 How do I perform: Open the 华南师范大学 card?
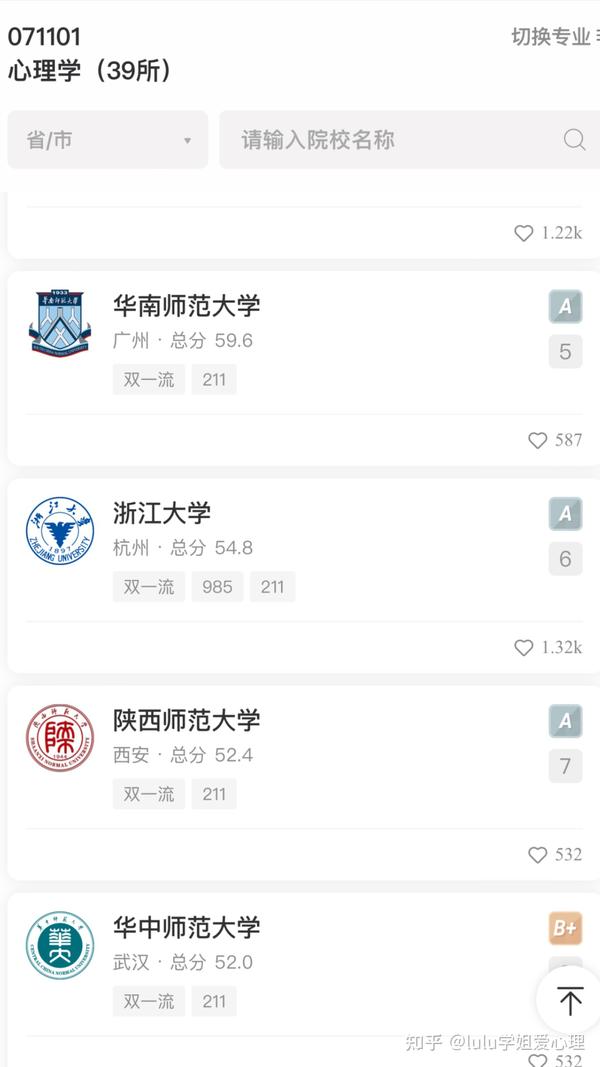point(303,368)
